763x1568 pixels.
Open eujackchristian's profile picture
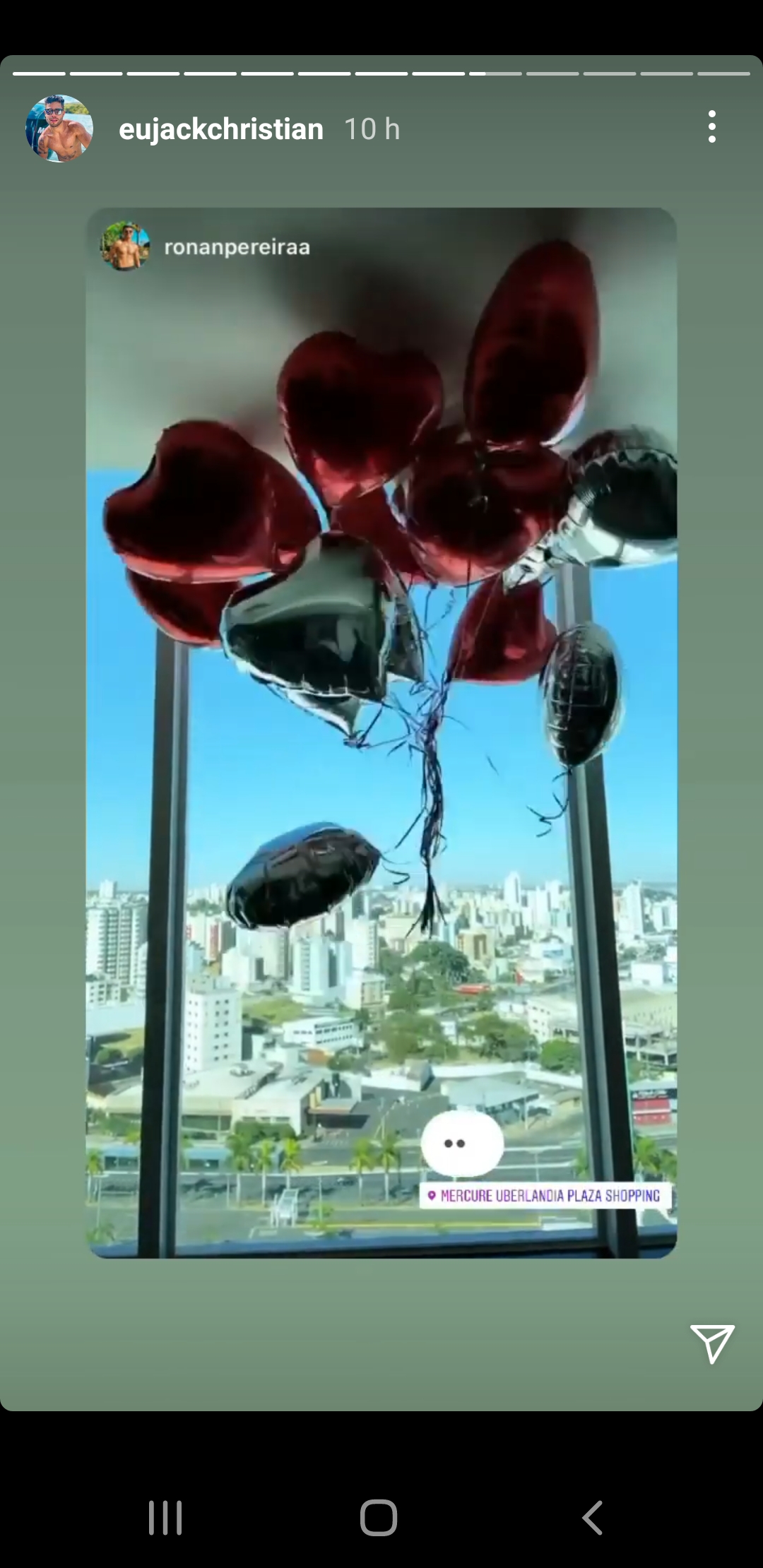[59, 129]
